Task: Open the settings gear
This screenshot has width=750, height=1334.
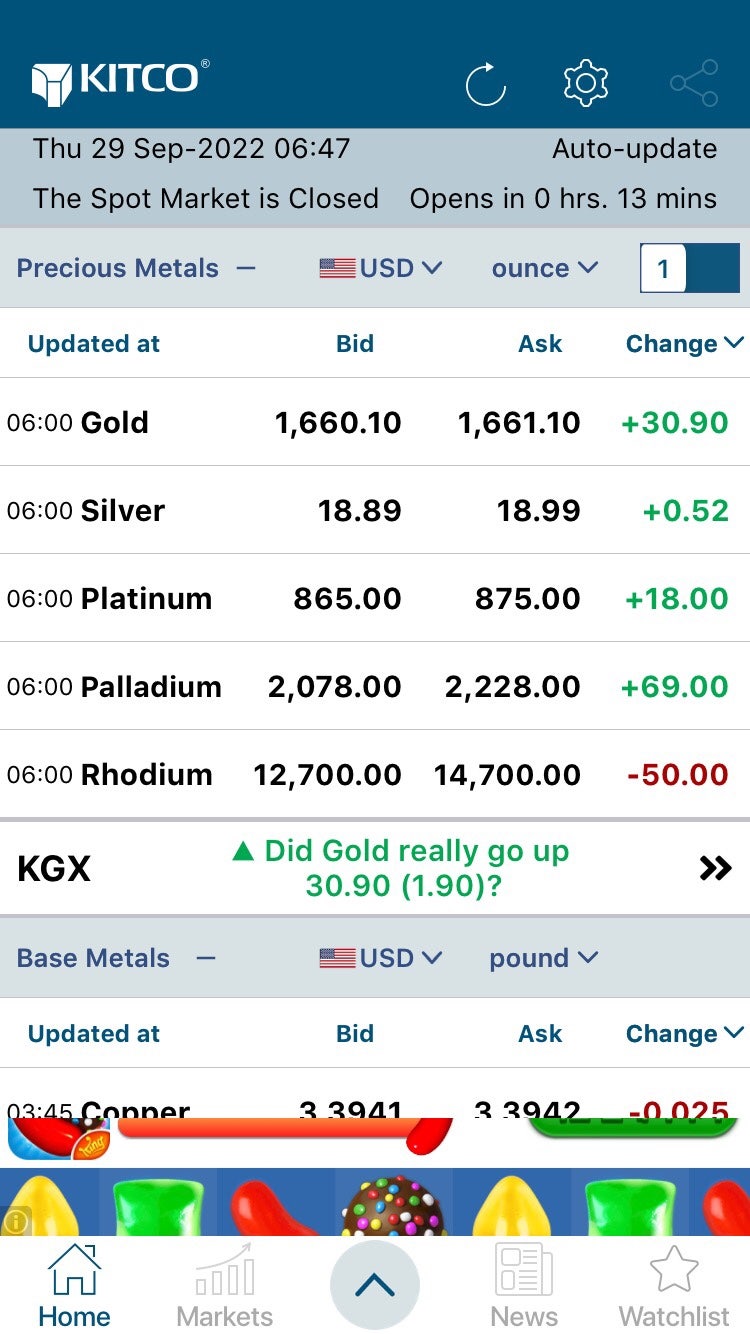Action: tap(586, 83)
